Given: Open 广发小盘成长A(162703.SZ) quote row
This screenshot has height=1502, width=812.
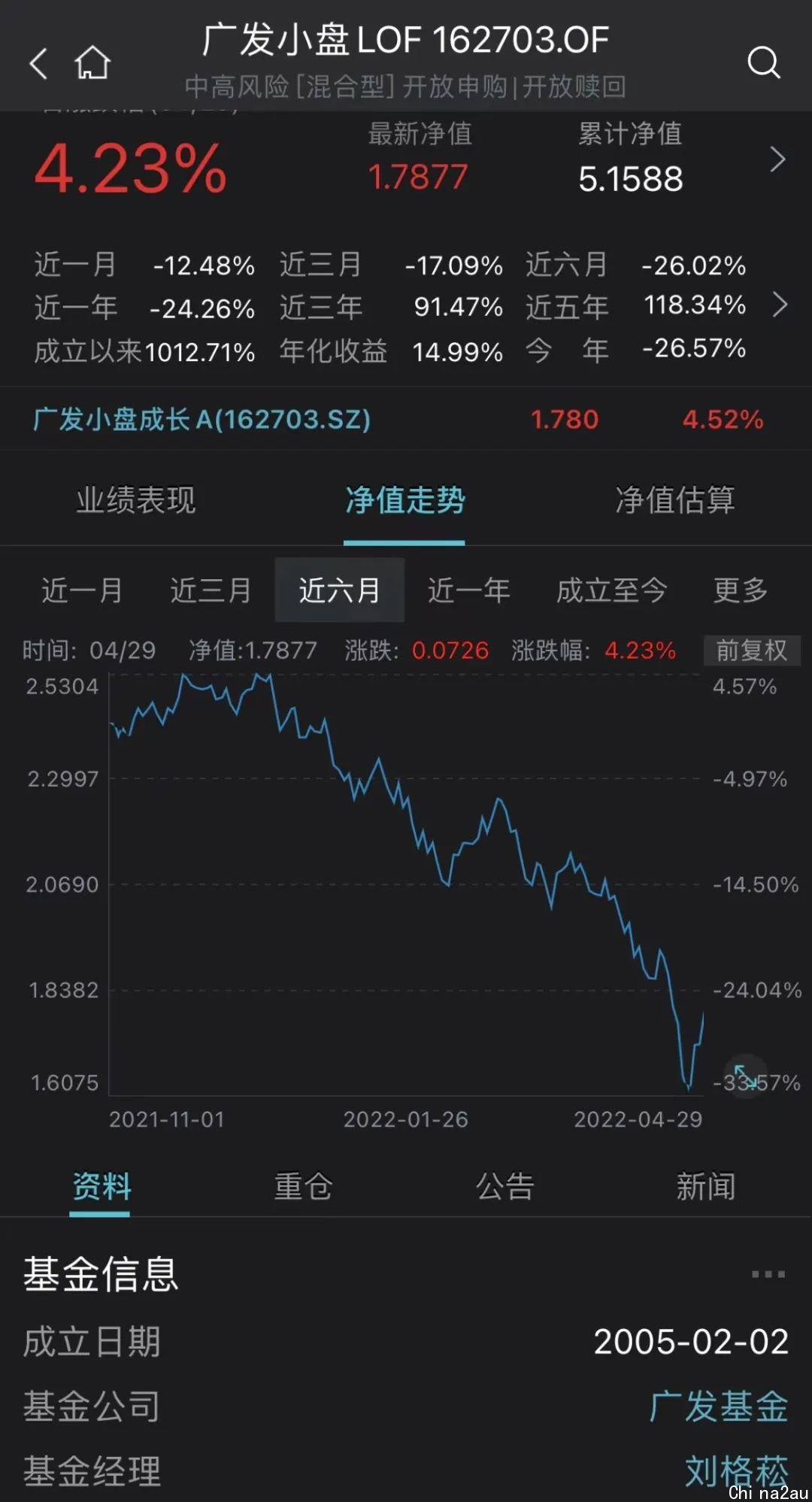Looking at the screenshot, I should coord(406,419).
